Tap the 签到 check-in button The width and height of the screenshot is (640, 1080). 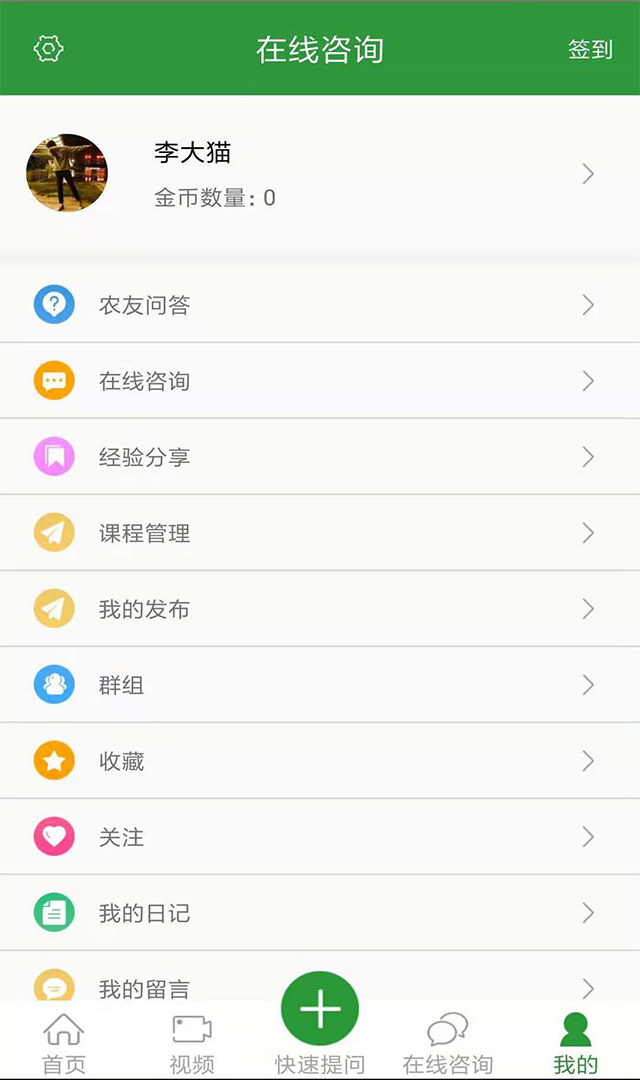pyautogui.click(x=589, y=49)
